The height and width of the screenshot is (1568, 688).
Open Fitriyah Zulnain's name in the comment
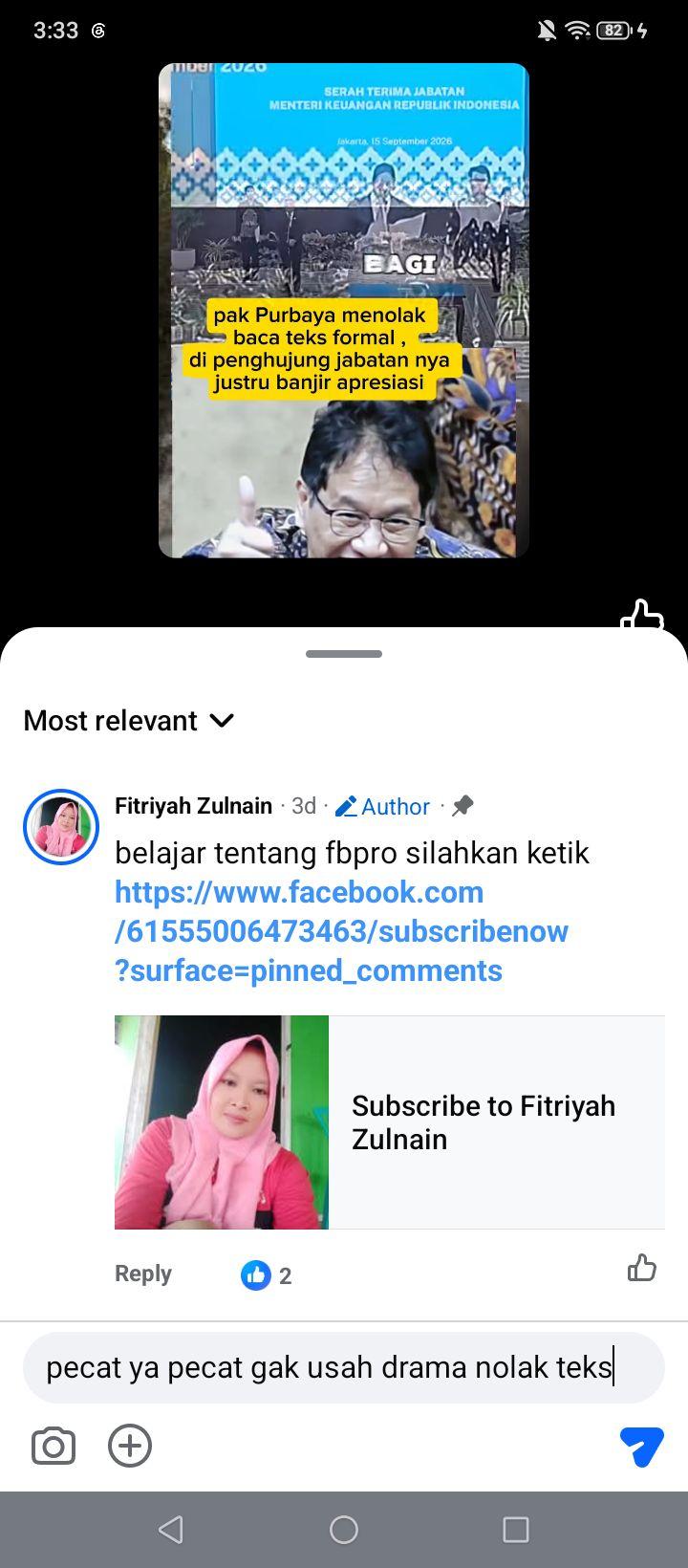point(194,806)
